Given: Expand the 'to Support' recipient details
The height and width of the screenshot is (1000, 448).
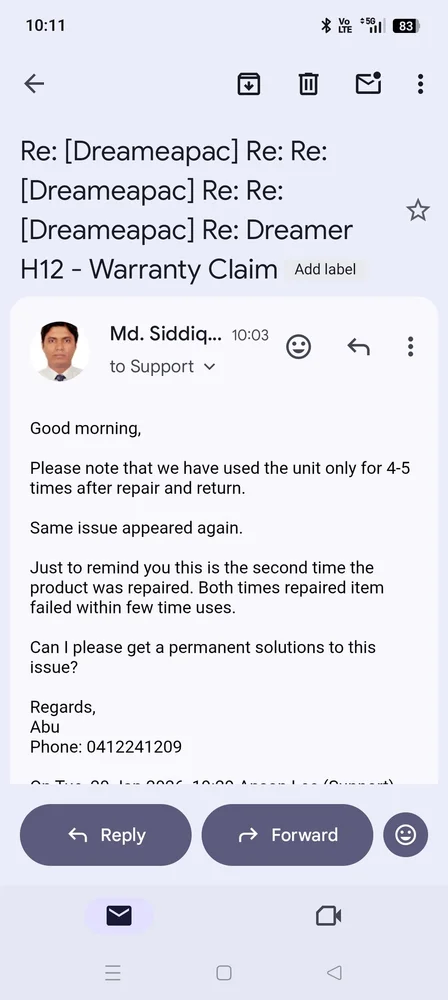Looking at the screenshot, I should pos(163,367).
